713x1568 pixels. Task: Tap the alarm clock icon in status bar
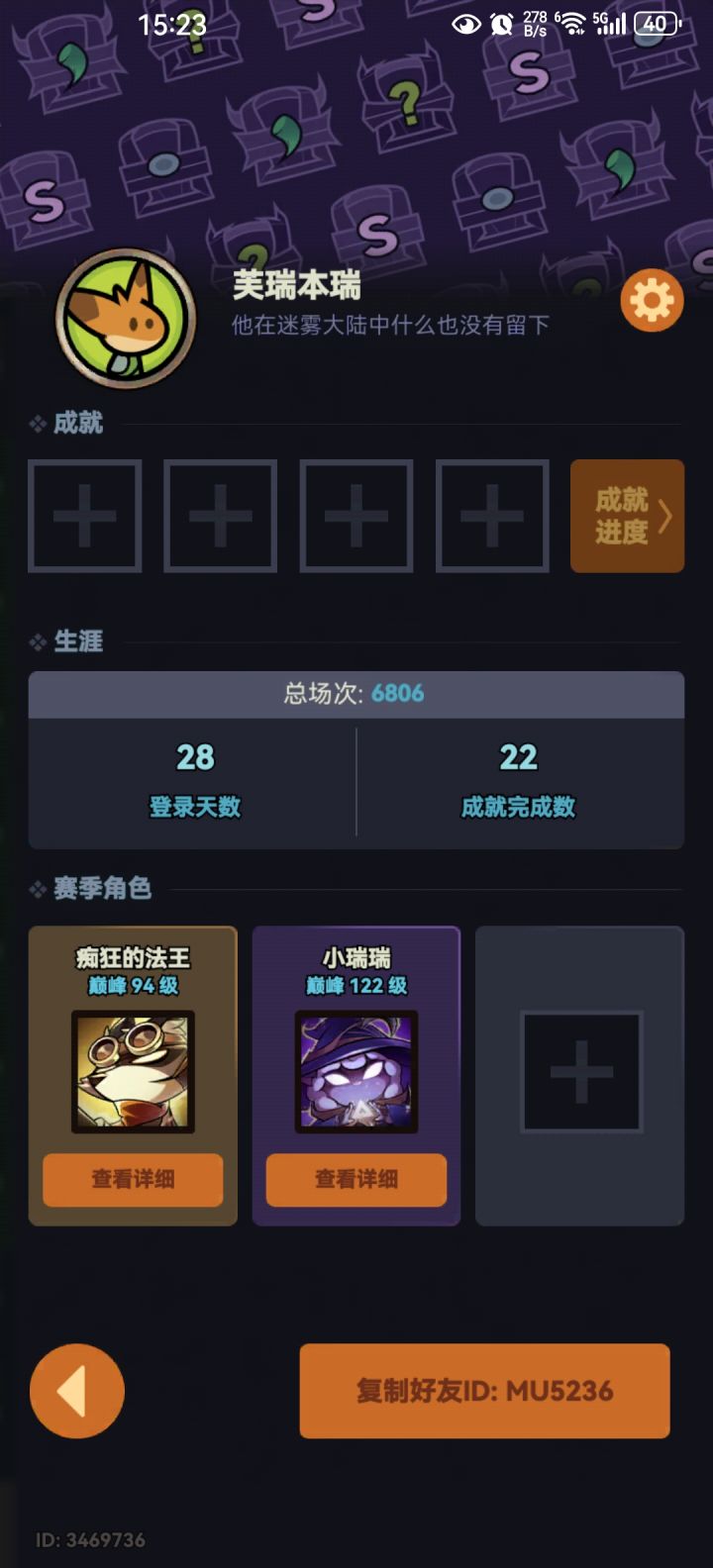coord(501,22)
